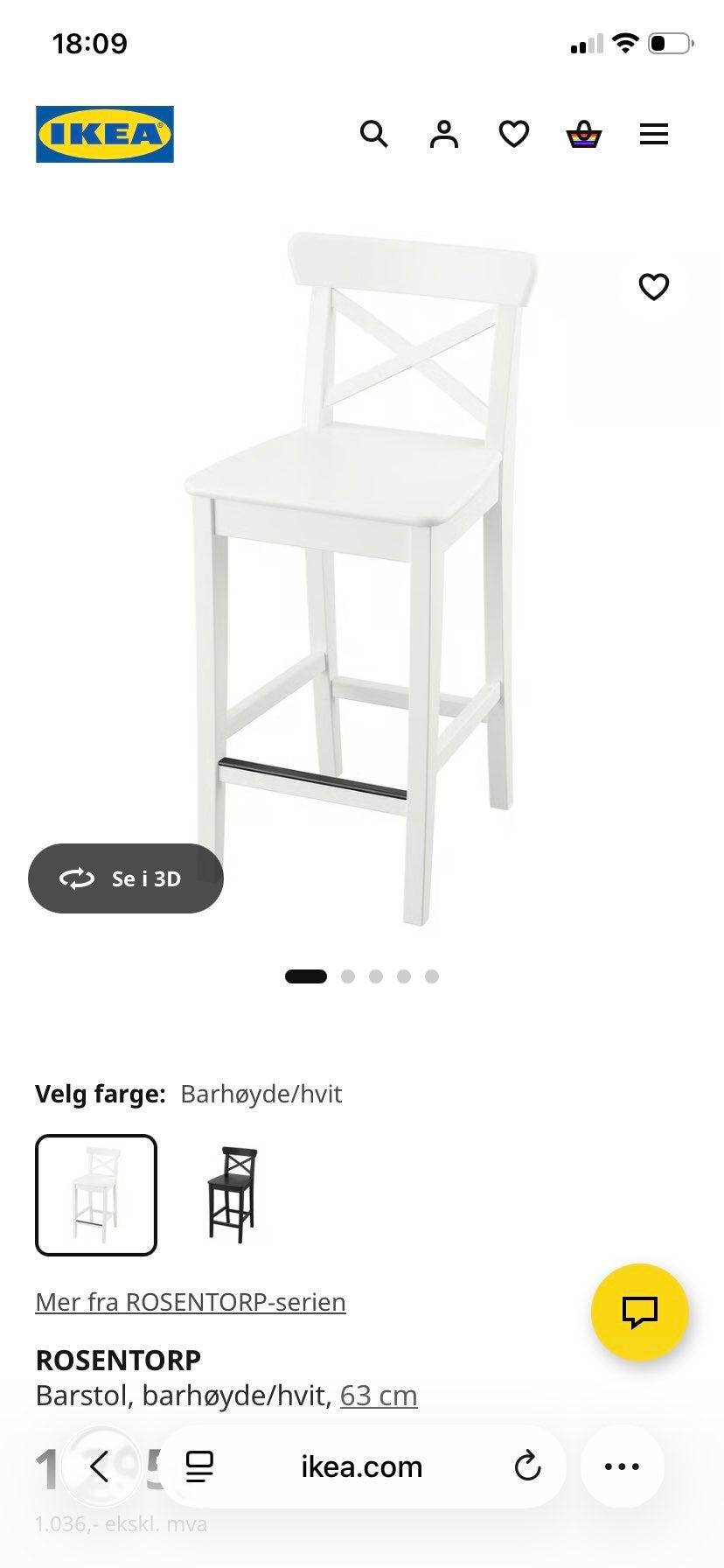Select the black colour variant

click(233, 1195)
